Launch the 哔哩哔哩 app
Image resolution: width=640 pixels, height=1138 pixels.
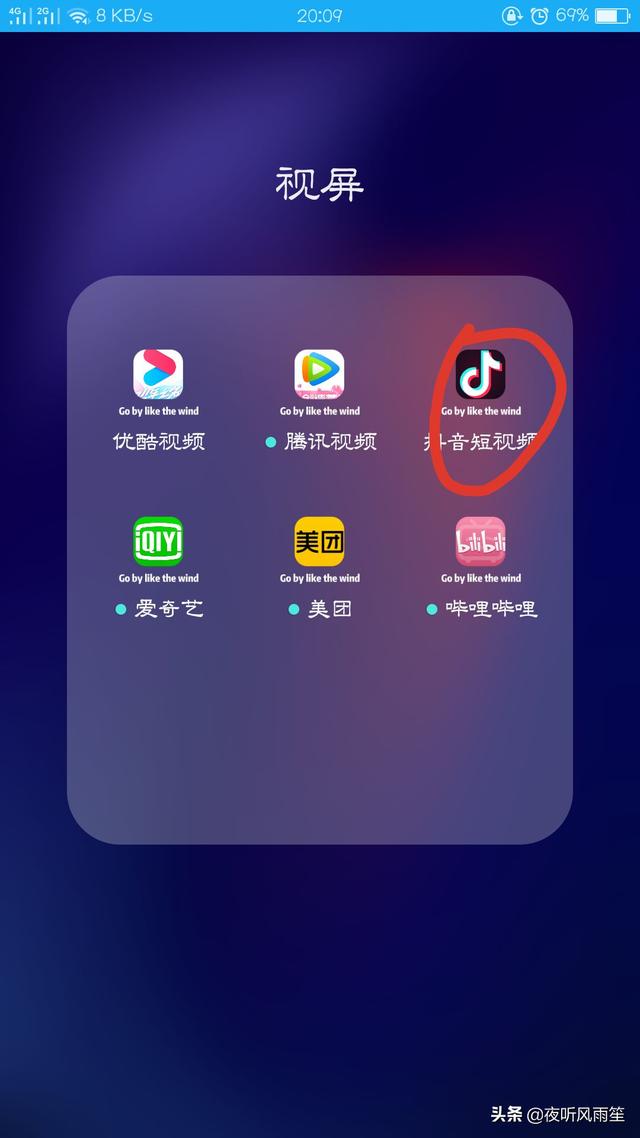pos(481,542)
